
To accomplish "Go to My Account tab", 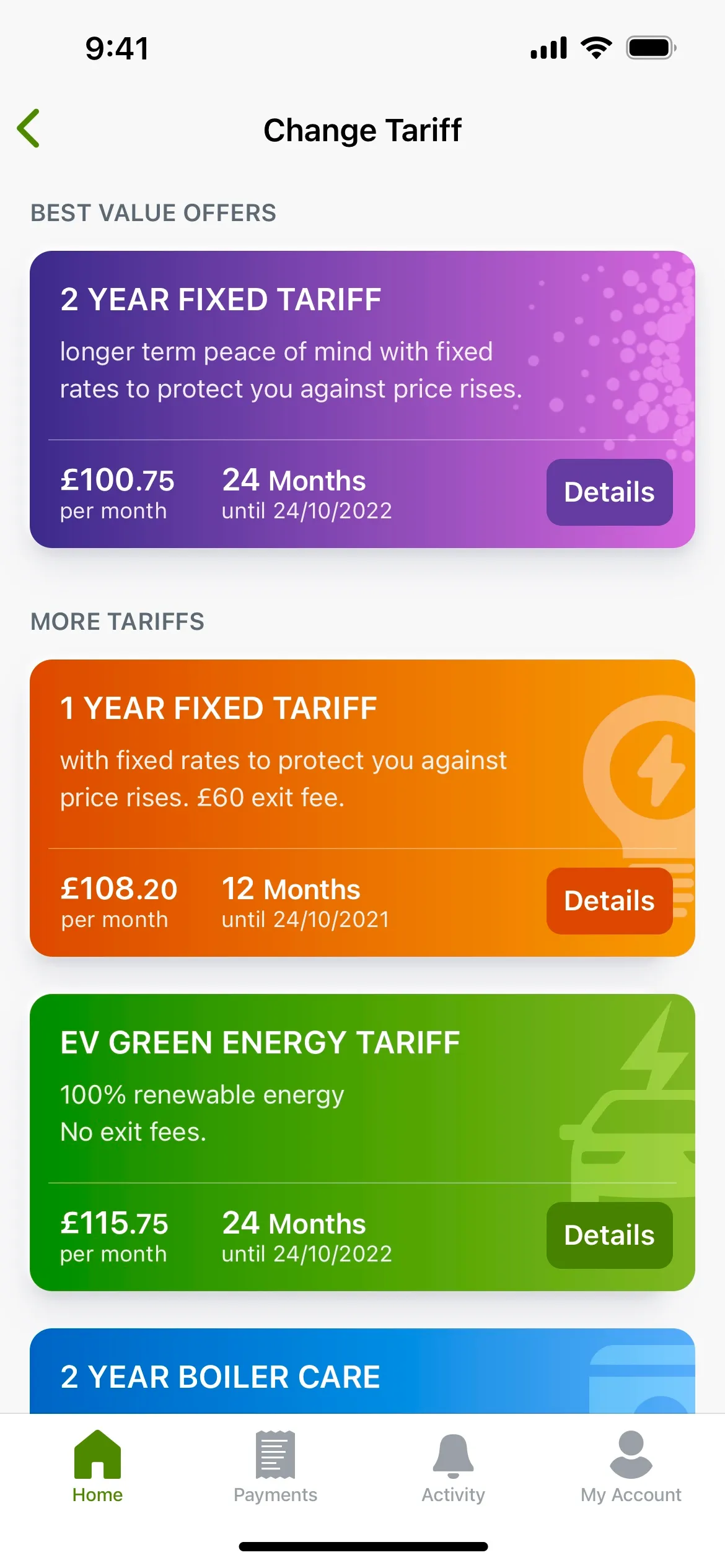I will point(631,1466).
